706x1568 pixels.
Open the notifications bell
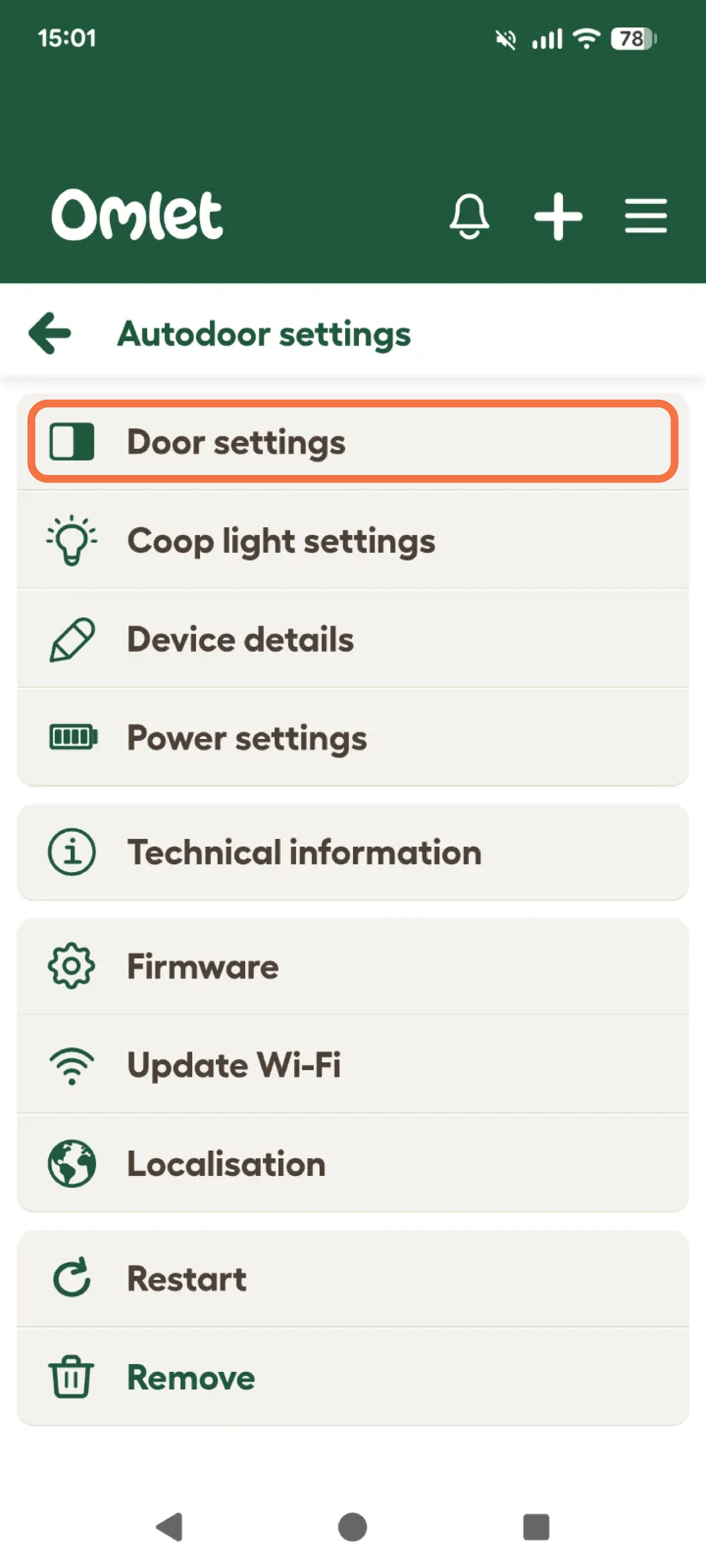[469, 216]
